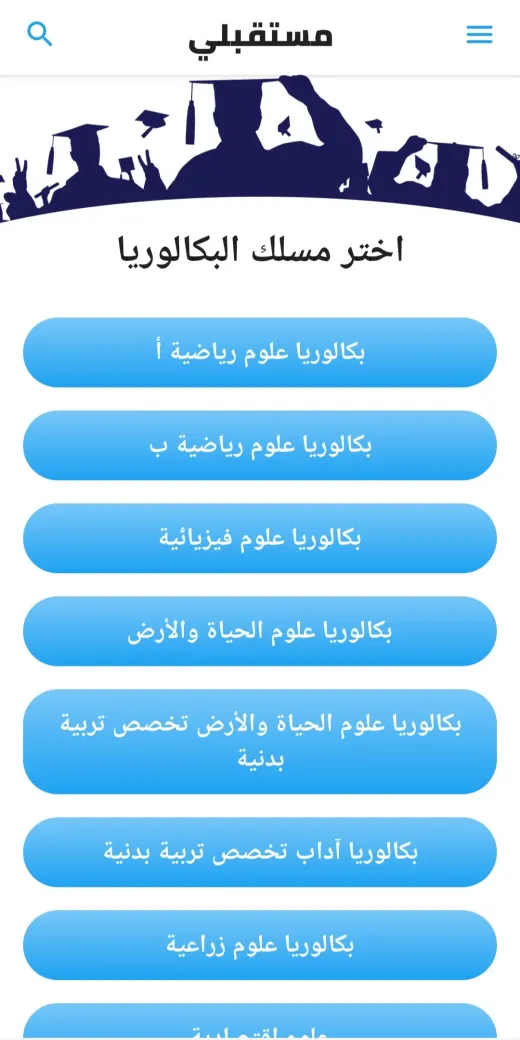
Task: Tap بكالوريا علوم فيزيائية button
Action: (260, 538)
